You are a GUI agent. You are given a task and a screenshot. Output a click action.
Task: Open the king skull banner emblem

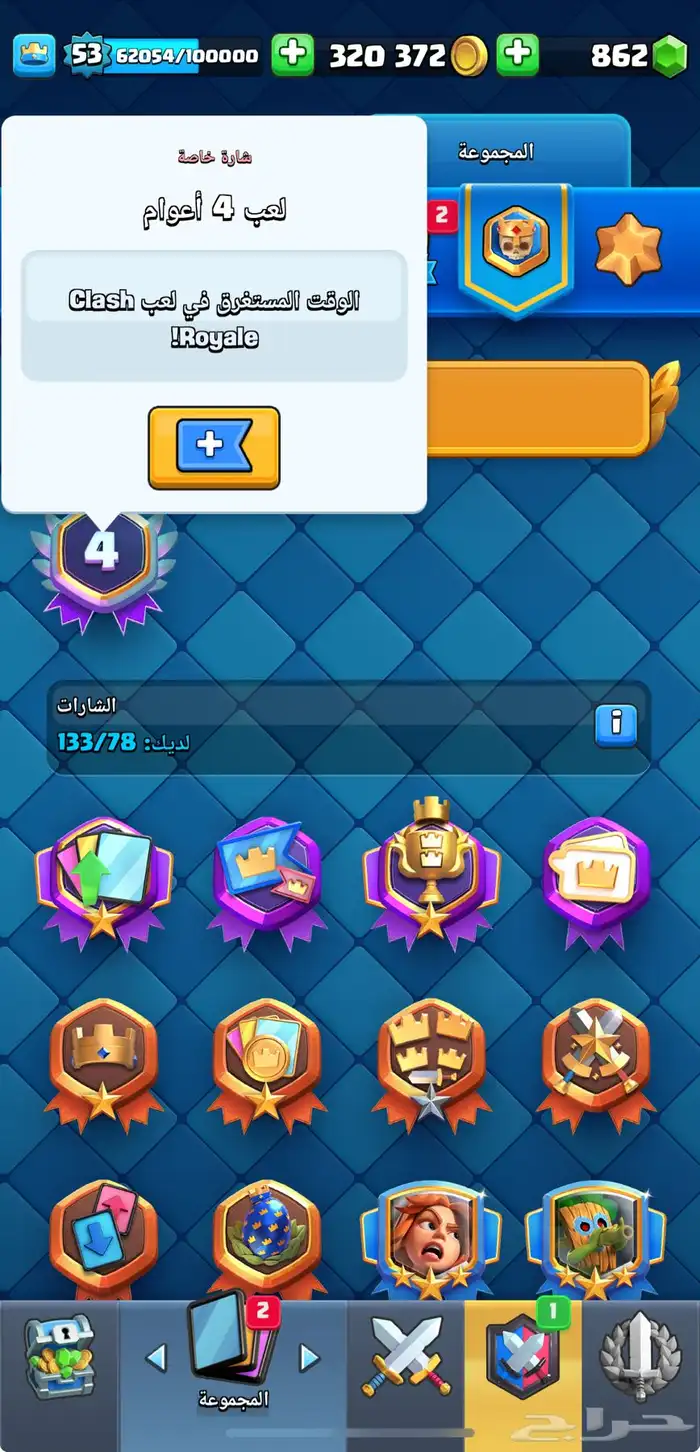click(x=515, y=245)
